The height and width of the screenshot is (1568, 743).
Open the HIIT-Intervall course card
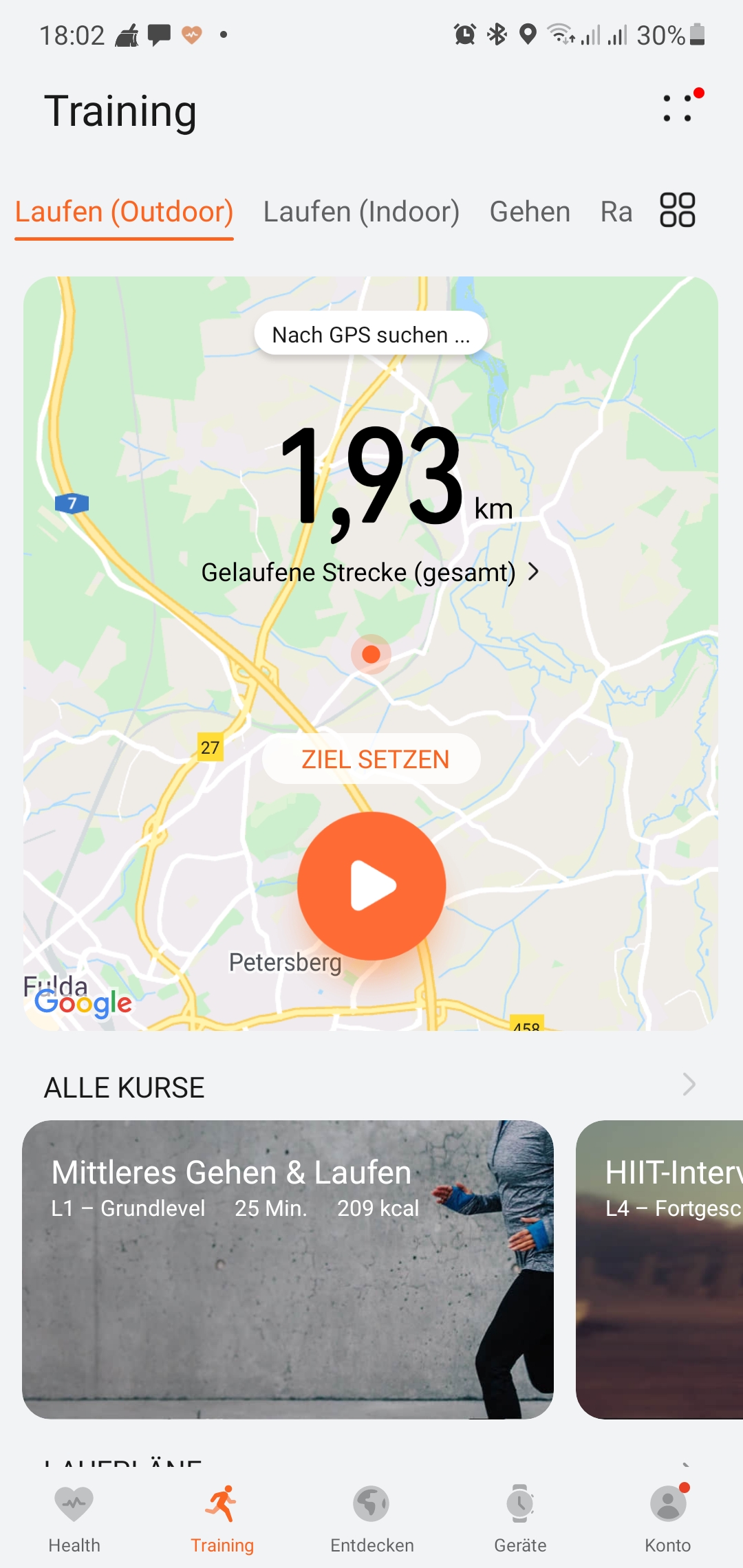click(660, 1270)
